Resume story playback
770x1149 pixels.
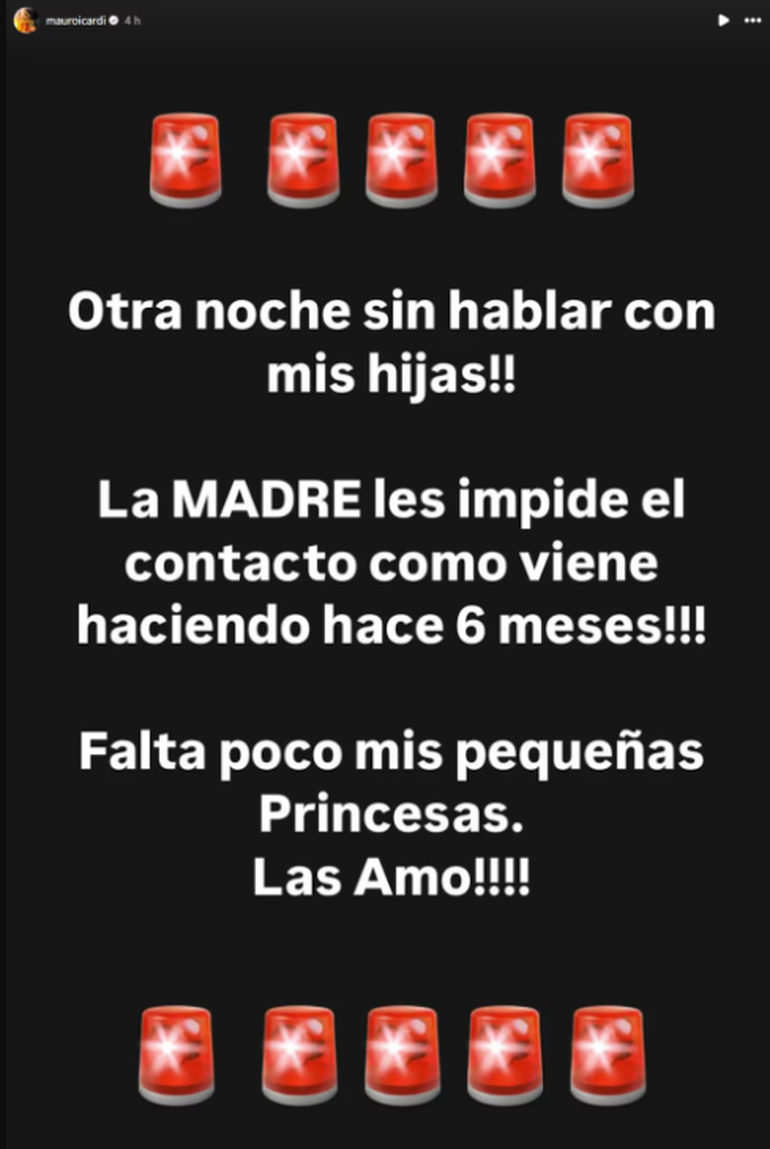(x=723, y=20)
